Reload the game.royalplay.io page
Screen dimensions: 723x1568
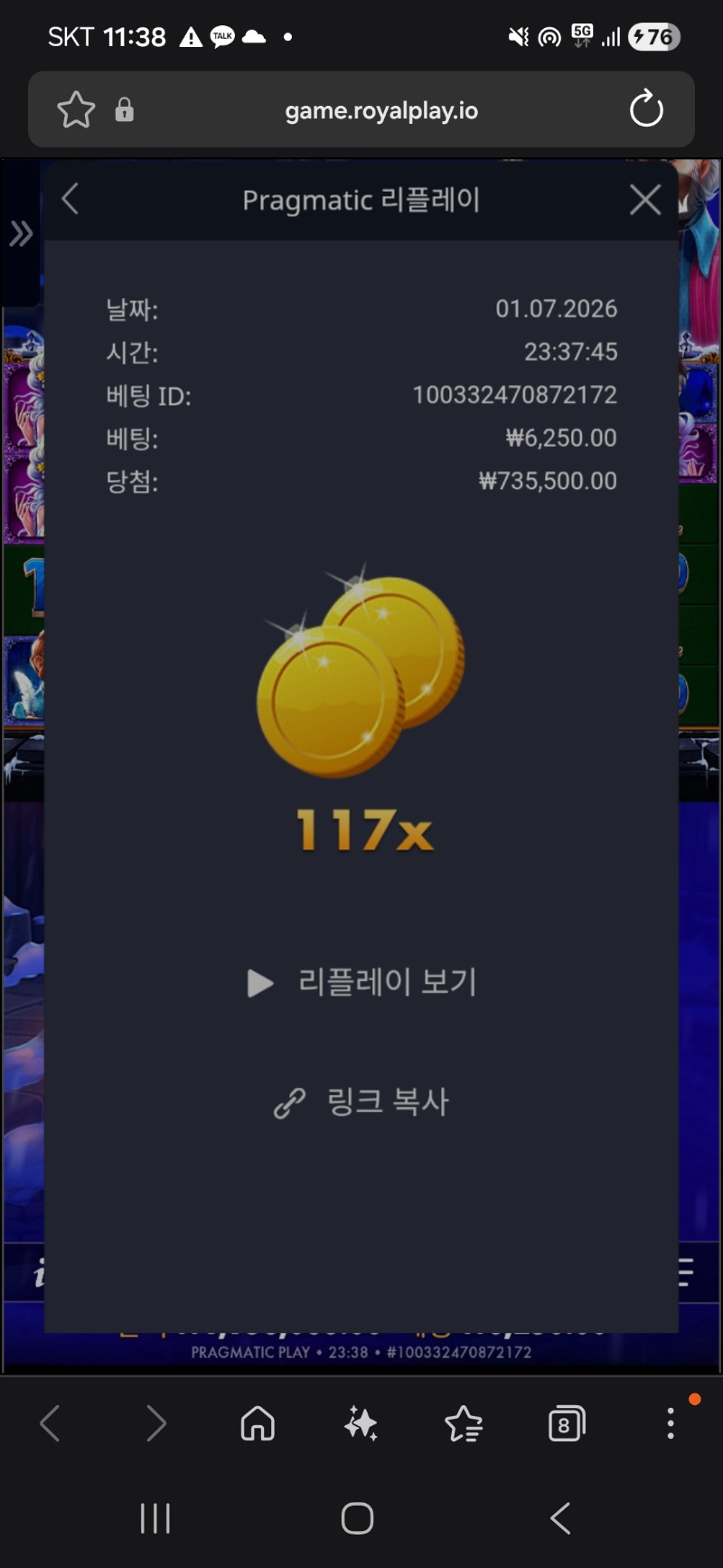tap(646, 110)
